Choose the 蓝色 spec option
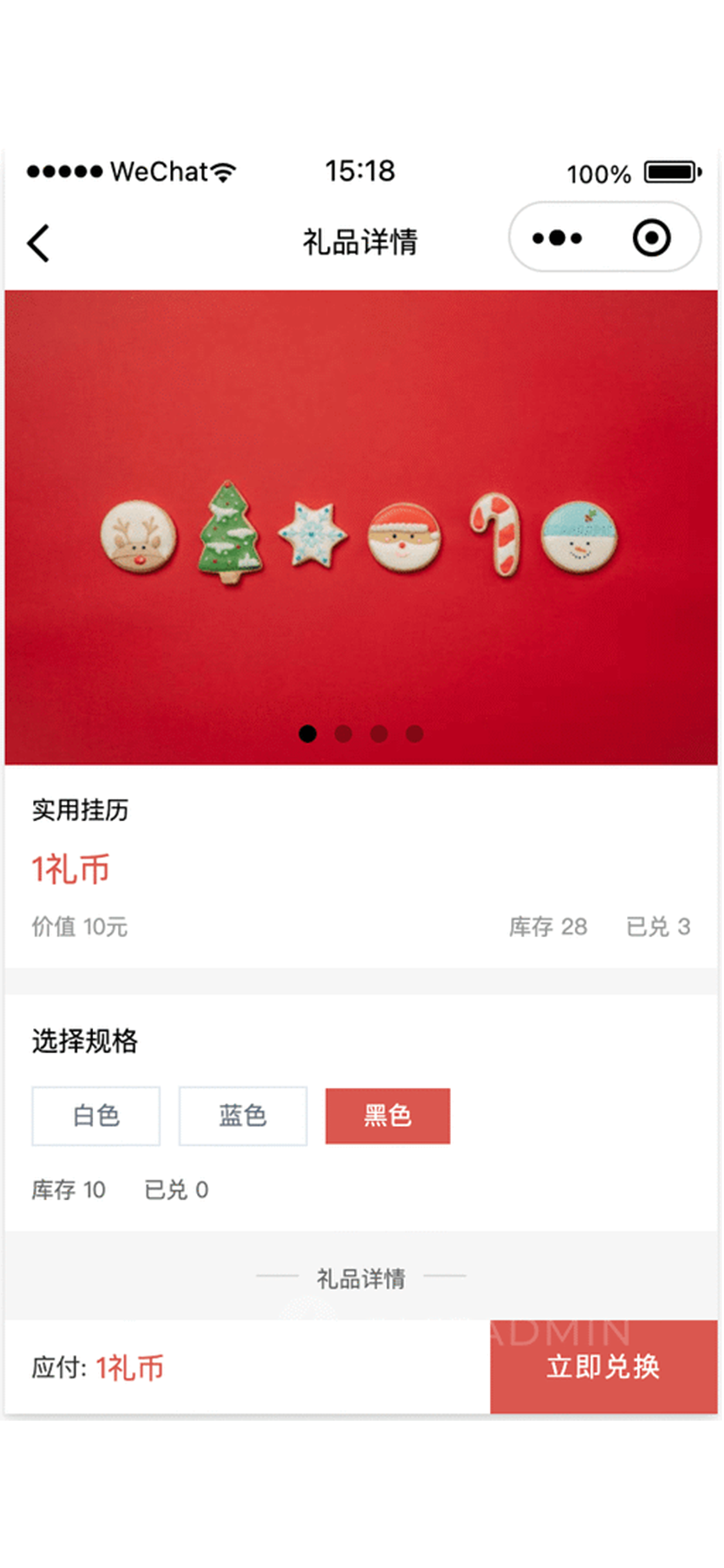 [243, 1115]
